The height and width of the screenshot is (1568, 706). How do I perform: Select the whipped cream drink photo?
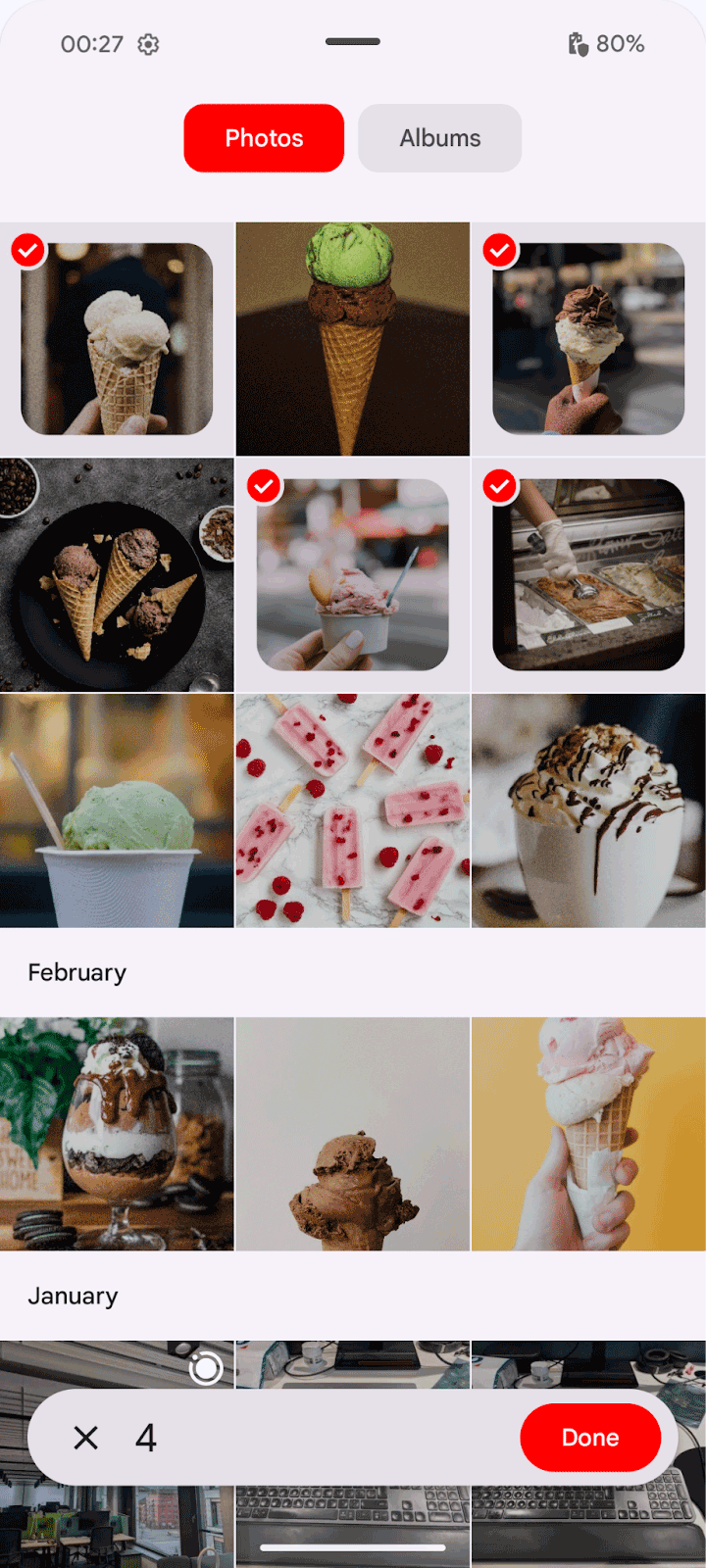pyautogui.click(x=588, y=810)
